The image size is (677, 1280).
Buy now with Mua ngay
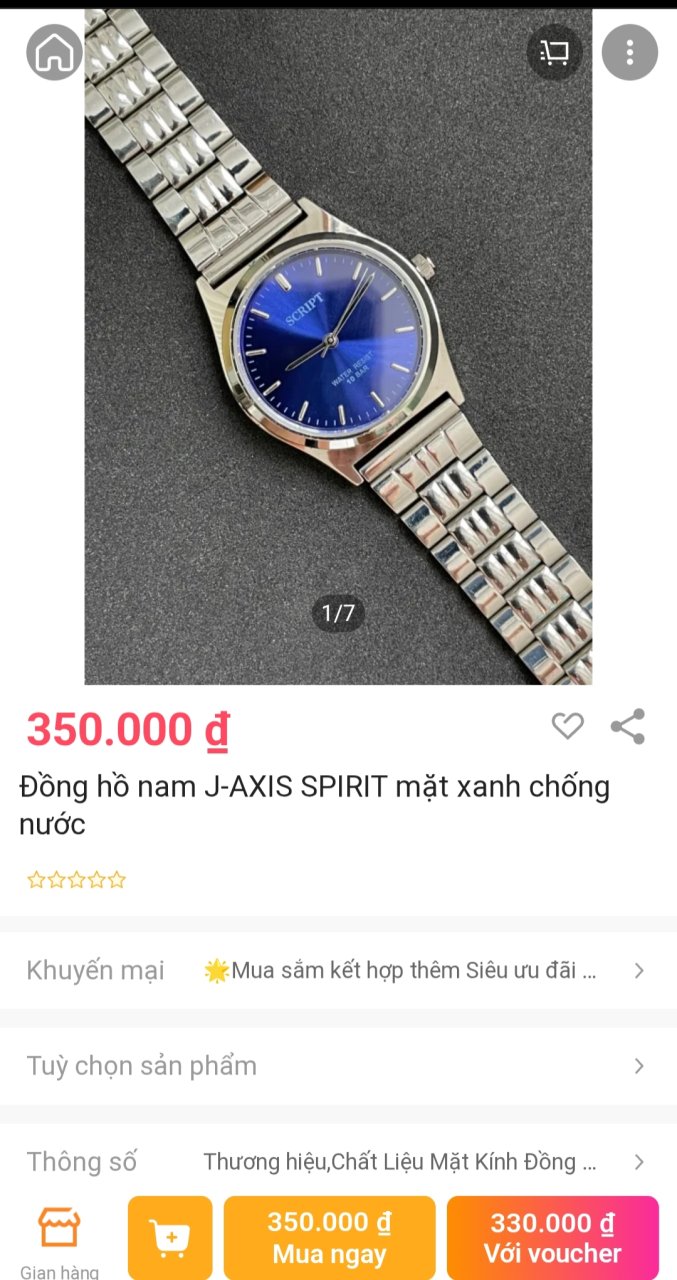(329, 1238)
